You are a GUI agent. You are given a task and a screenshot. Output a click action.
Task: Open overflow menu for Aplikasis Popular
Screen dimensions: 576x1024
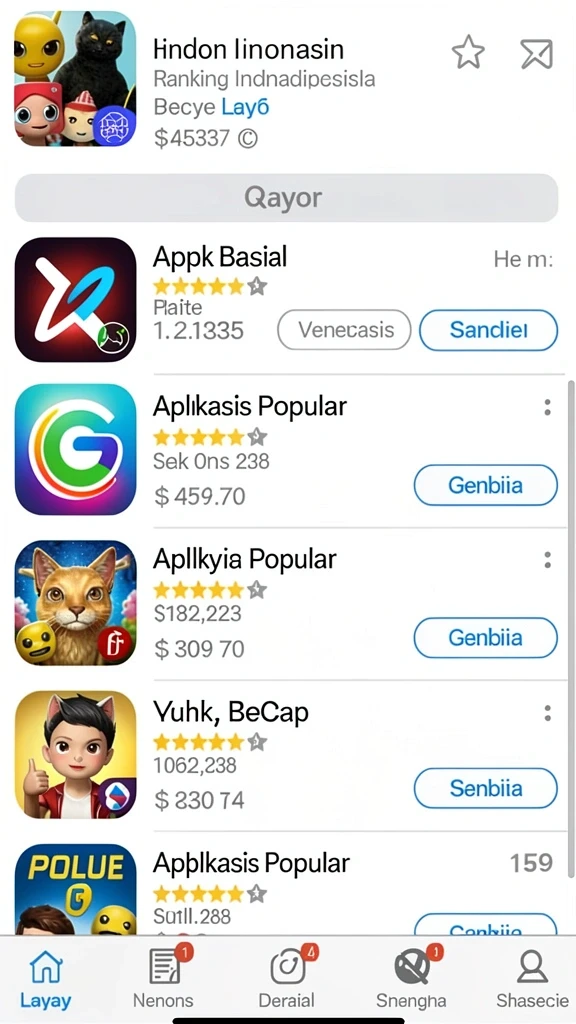point(547,408)
